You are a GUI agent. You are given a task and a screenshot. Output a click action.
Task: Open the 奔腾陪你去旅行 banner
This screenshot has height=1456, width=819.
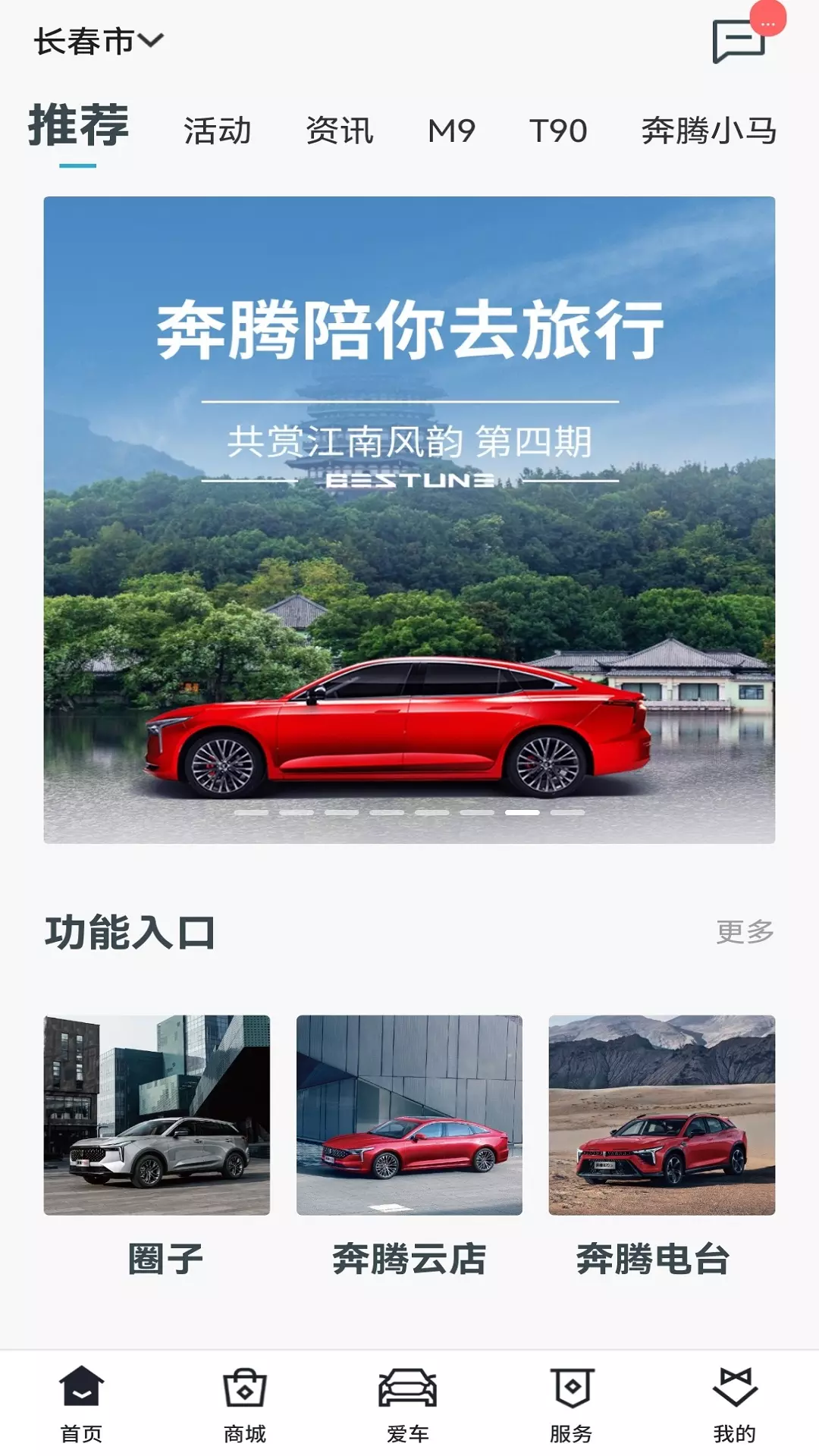pos(409,519)
